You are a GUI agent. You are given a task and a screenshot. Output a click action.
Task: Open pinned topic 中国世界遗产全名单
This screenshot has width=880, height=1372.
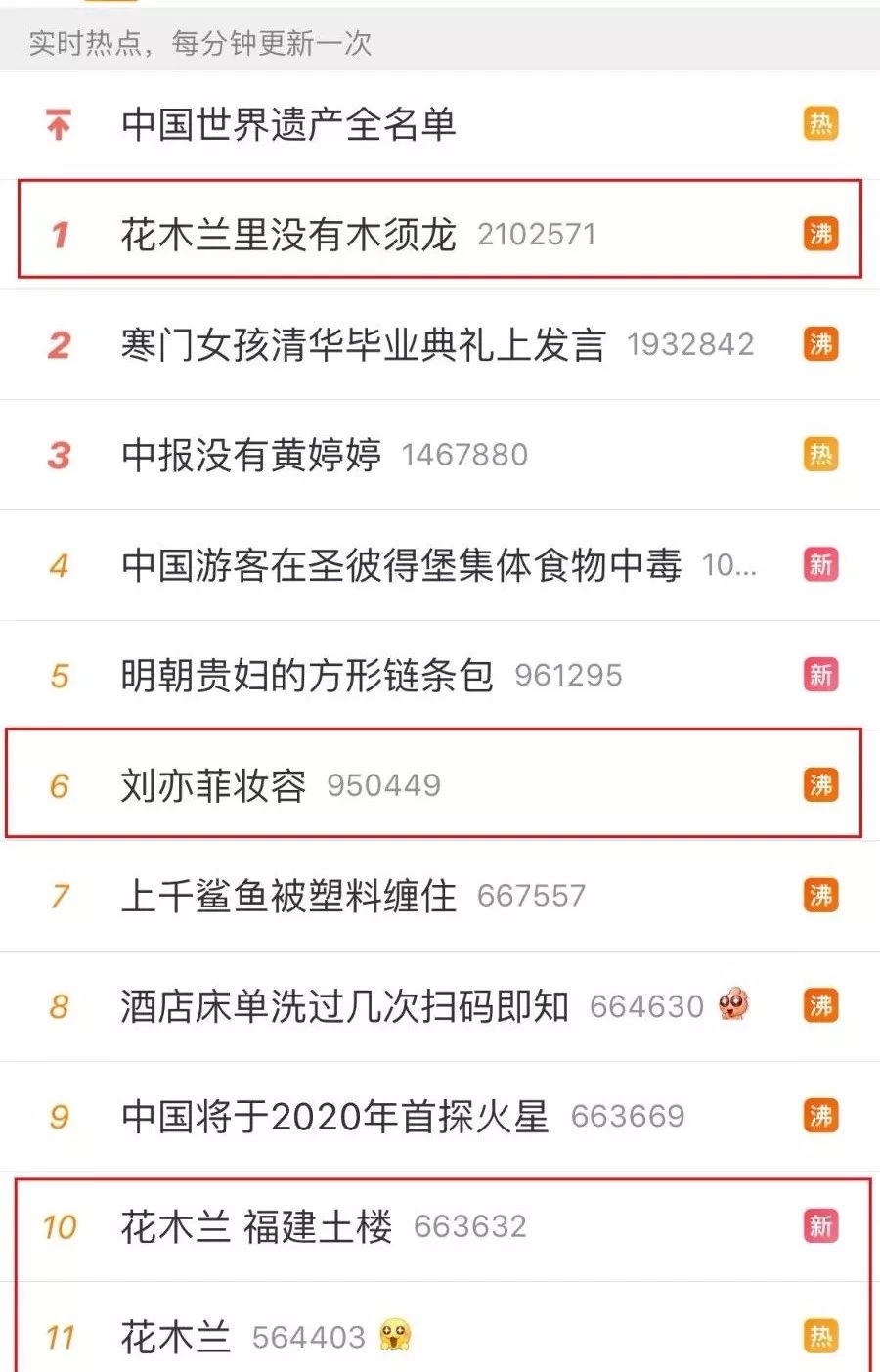pyautogui.click(x=288, y=125)
